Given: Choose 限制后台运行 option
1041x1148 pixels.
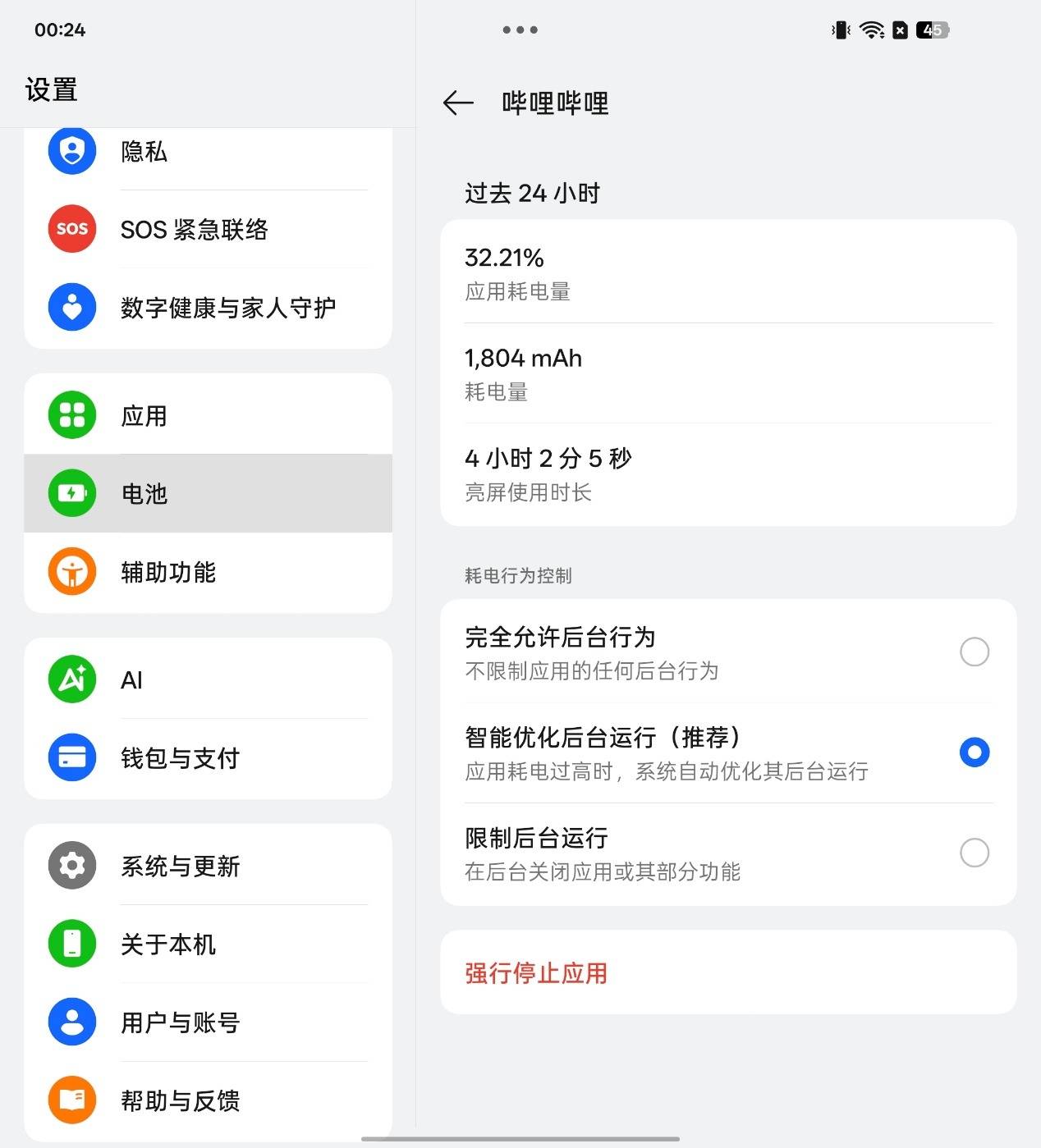Looking at the screenshot, I should (x=974, y=853).
